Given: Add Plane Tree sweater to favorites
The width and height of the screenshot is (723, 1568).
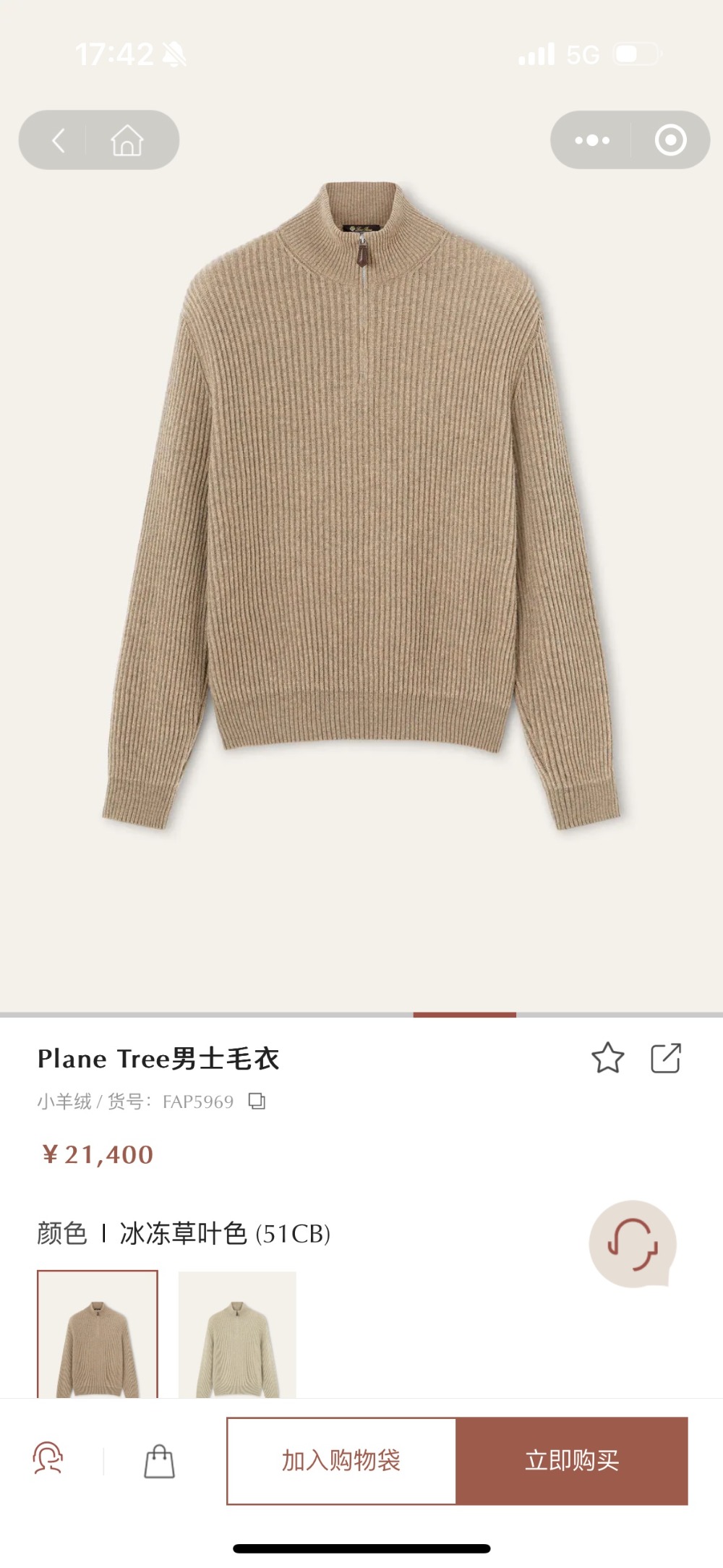Looking at the screenshot, I should point(607,1058).
